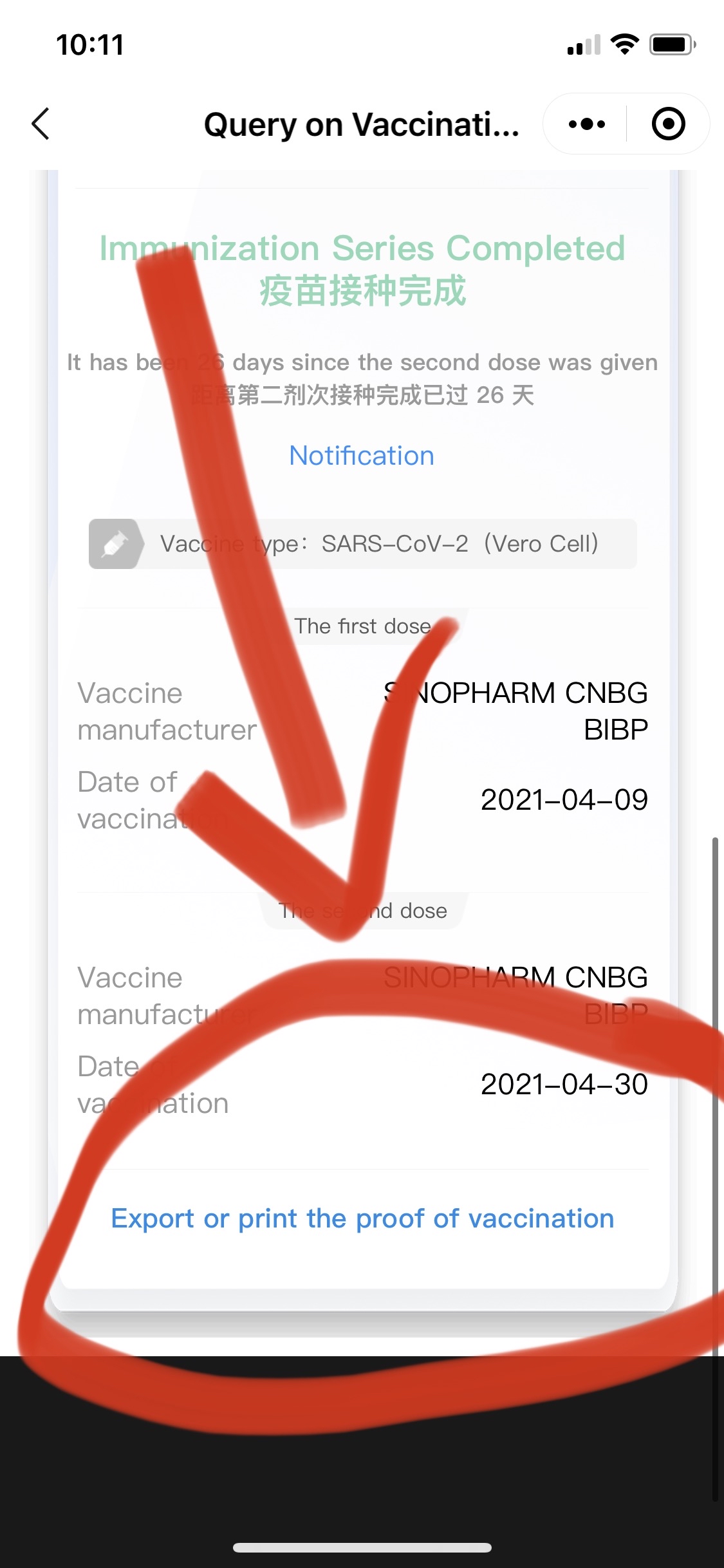The image size is (724, 1568).
Task: Open the three-dot more options menu
Action: pyautogui.click(x=586, y=124)
